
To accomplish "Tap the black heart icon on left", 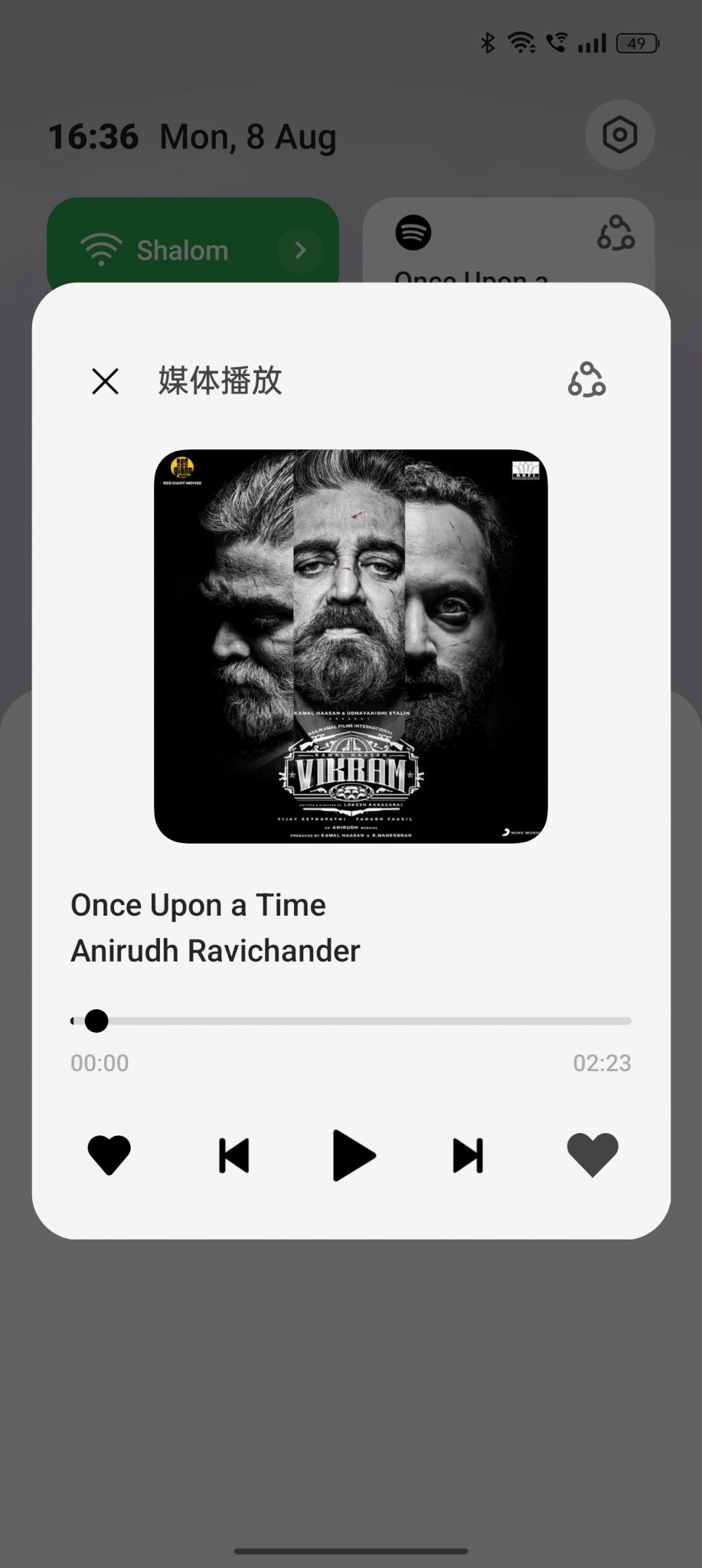I will tap(109, 1155).
